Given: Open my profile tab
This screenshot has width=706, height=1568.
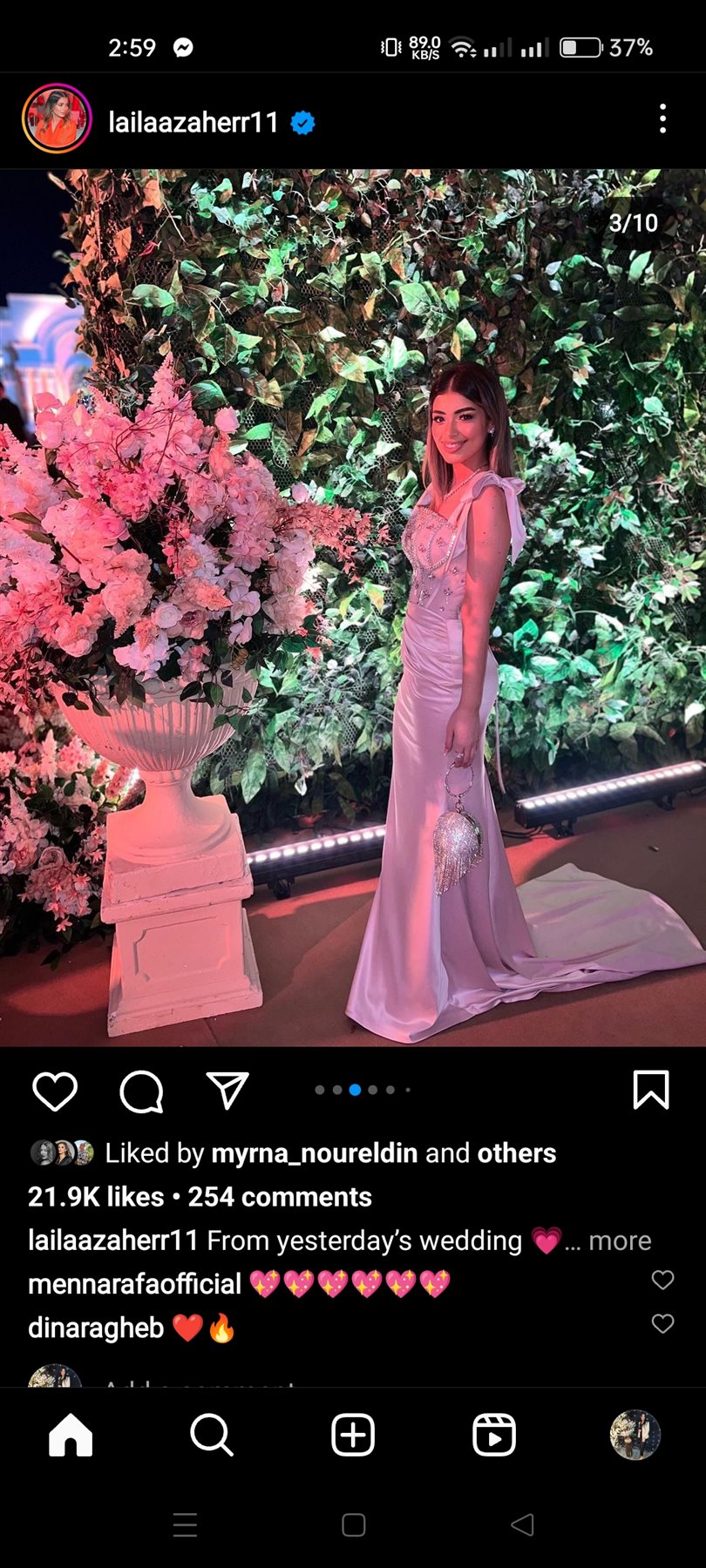Looking at the screenshot, I should (x=635, y=1435).
